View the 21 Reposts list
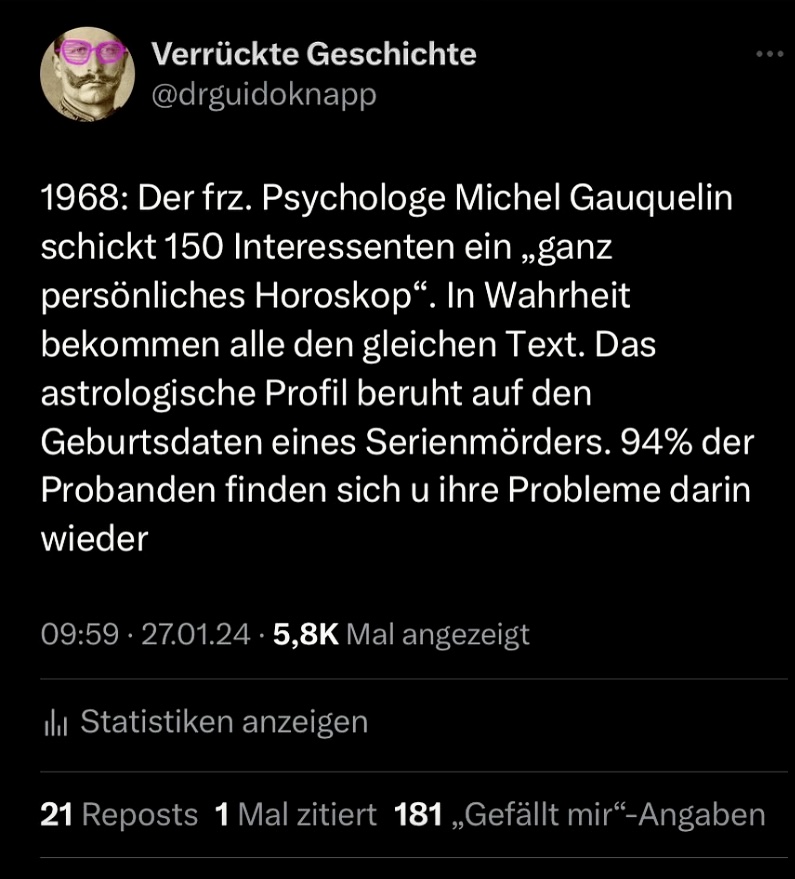 tap(119, 815)
